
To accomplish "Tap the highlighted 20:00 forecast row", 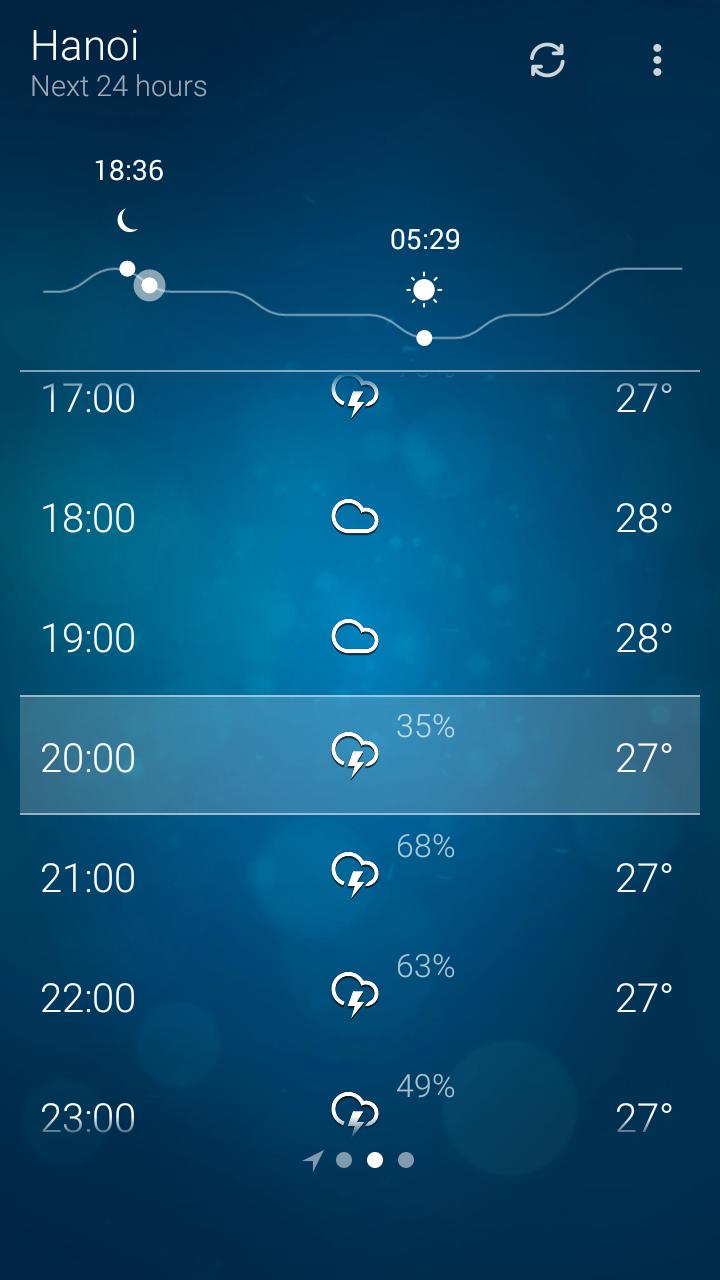I will pyautogui.click(x=360, y=755).
